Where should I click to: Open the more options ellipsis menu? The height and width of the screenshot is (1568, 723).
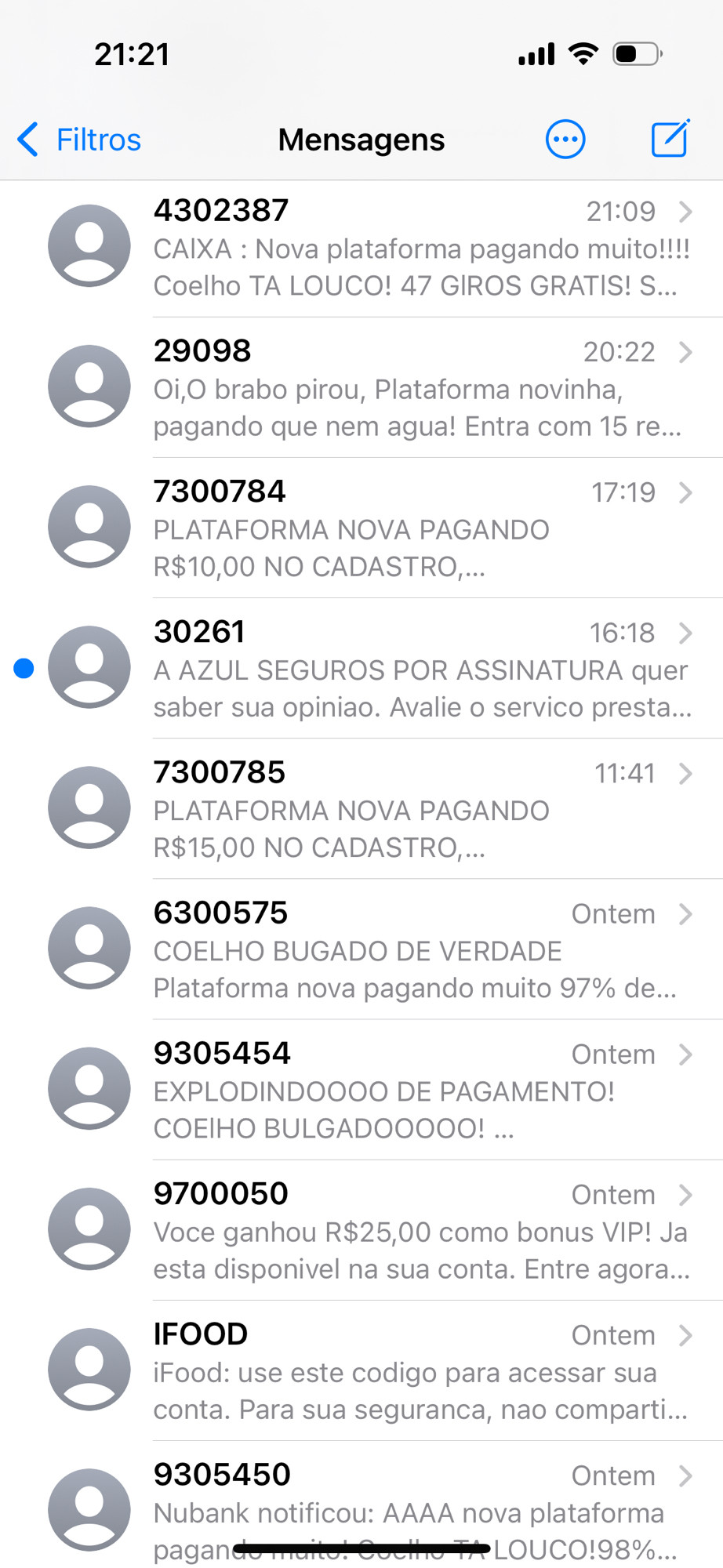565,140
